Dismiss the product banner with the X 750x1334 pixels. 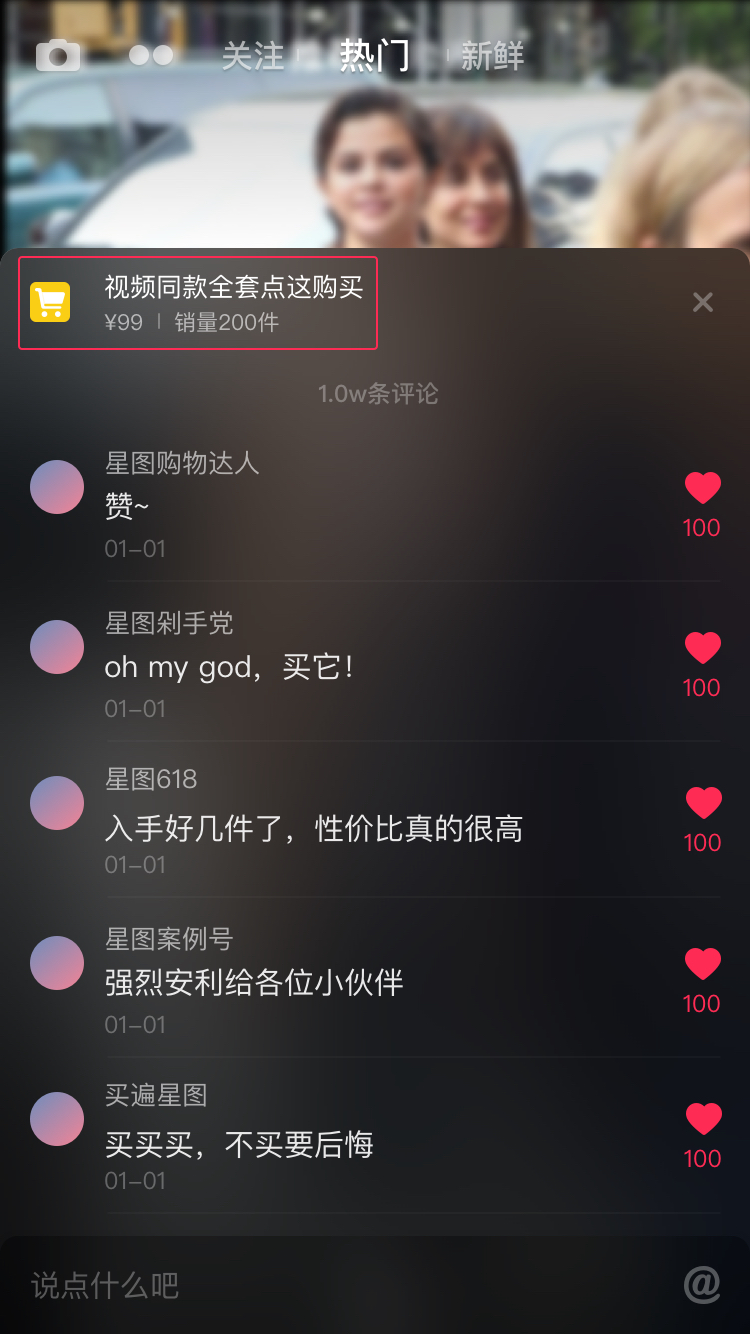703,301
